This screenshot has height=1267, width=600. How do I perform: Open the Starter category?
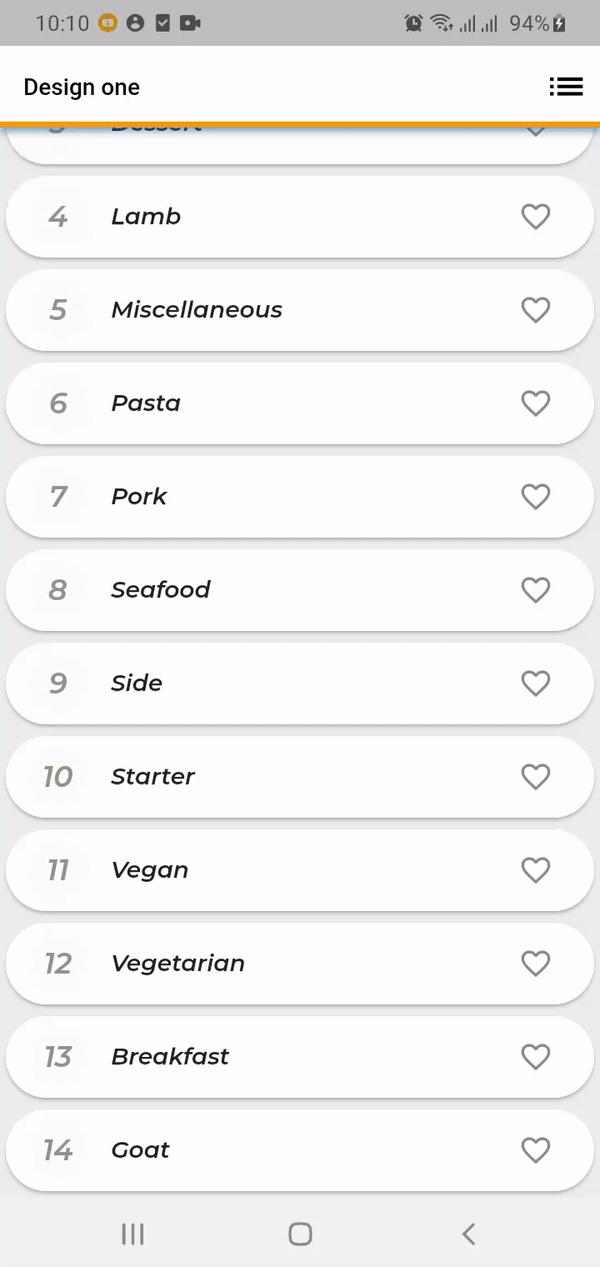click(153, 777)
